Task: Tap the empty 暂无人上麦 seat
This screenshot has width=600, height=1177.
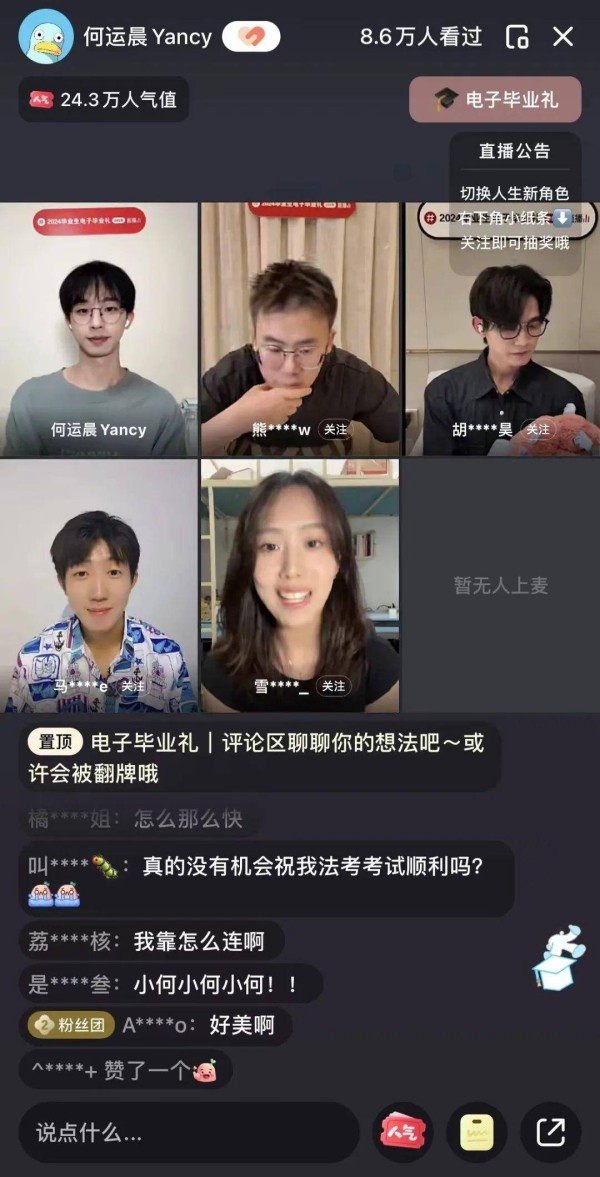Action: (501, 585)
